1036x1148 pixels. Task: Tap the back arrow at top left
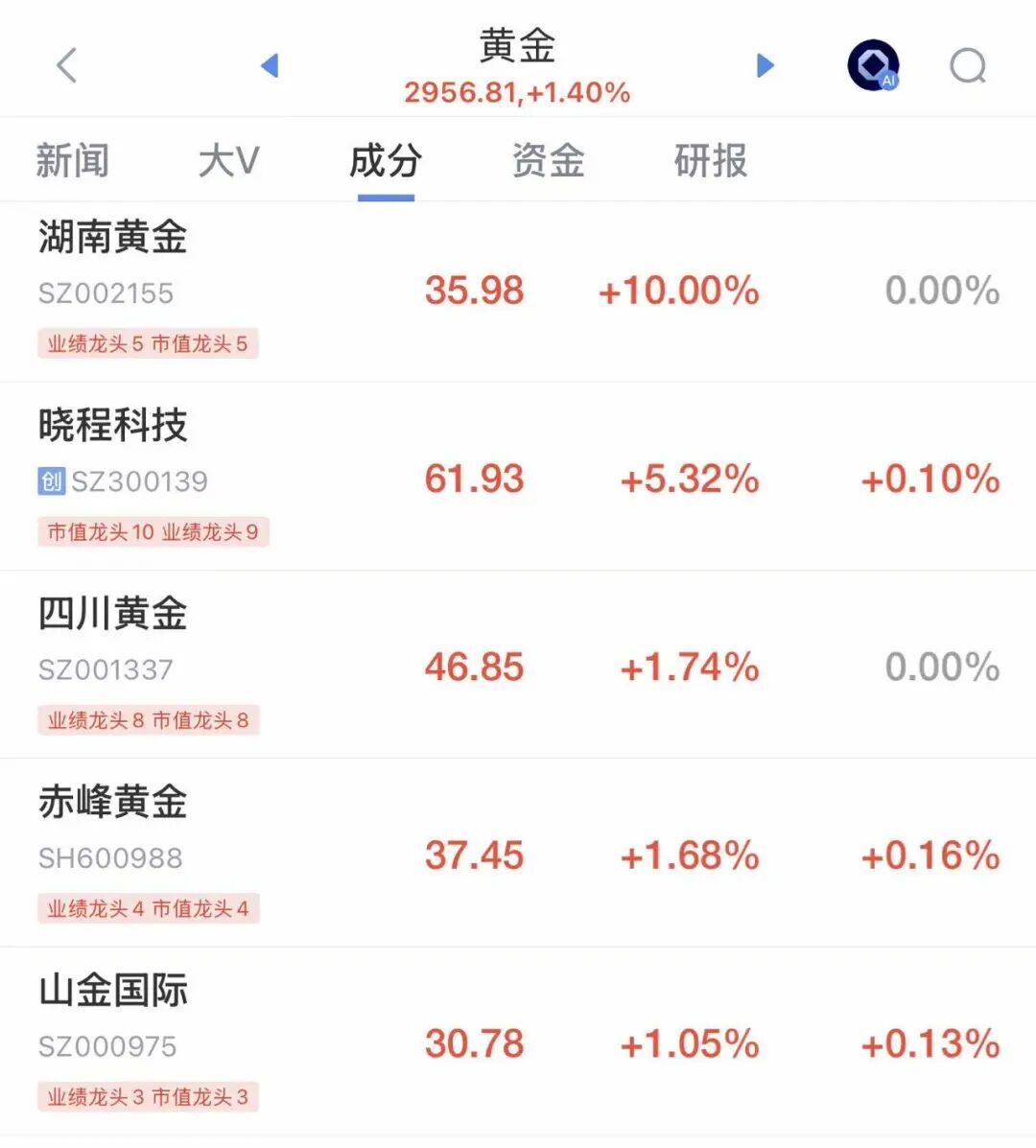tap(64, 65)
